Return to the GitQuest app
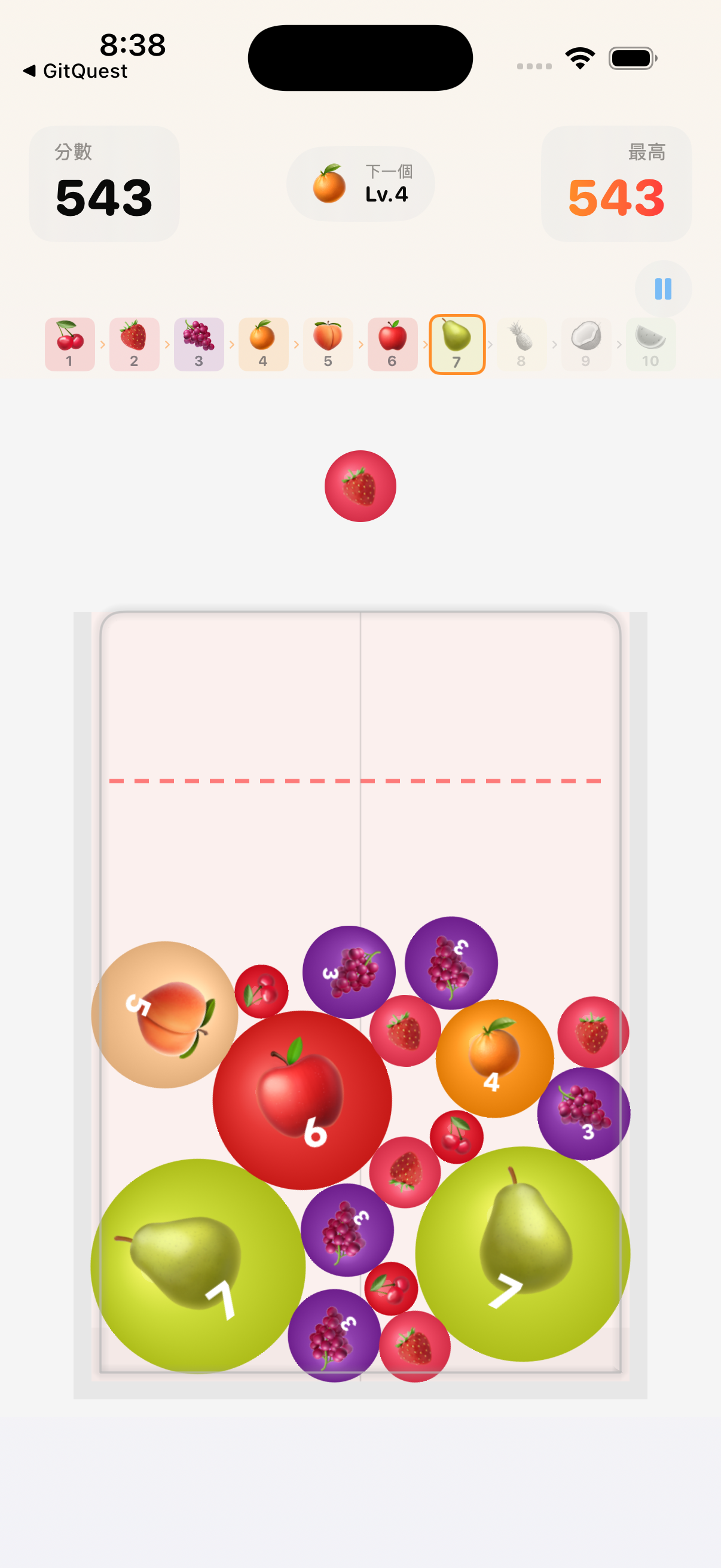The width and height of the screenshot is (721, 1568). (75, 71)
